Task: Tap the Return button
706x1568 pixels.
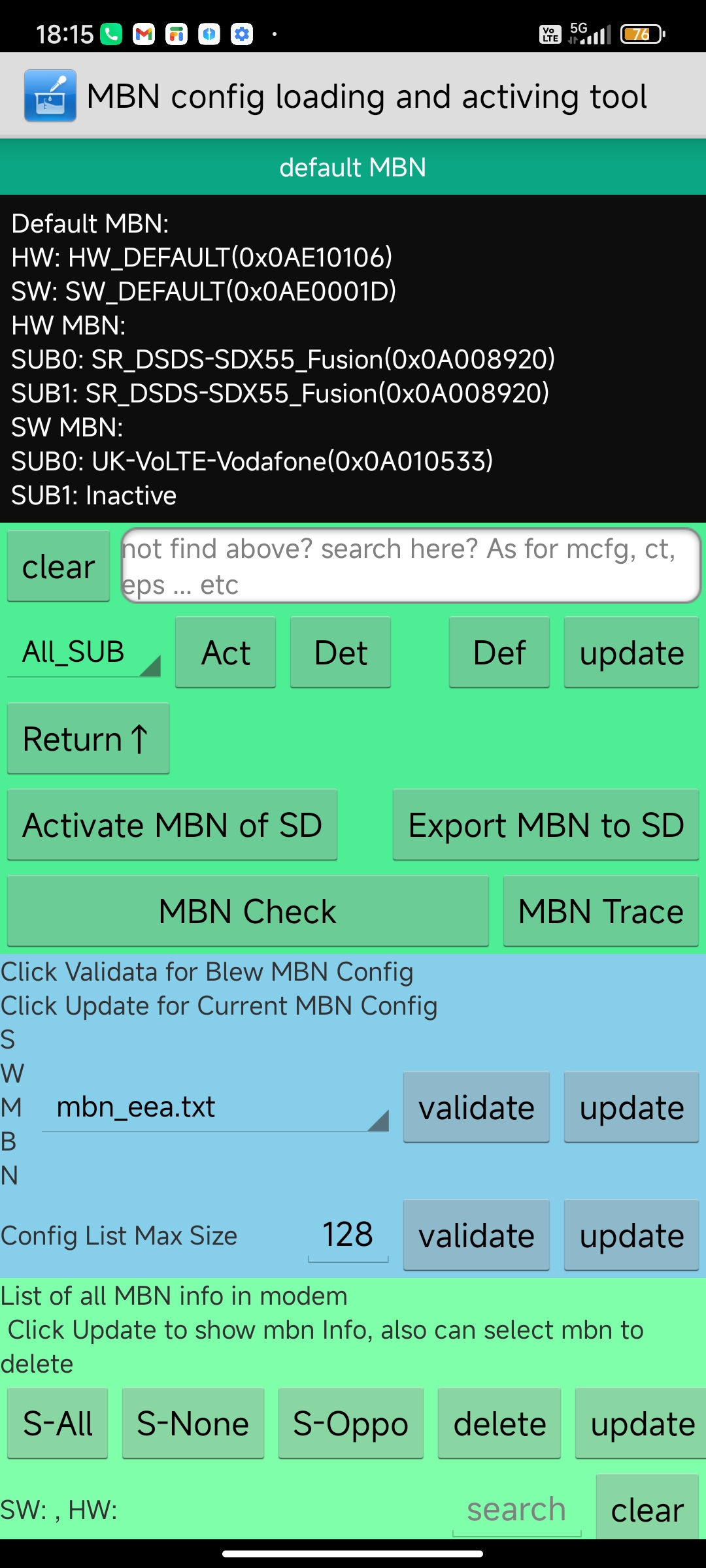Action: point(88,738)
